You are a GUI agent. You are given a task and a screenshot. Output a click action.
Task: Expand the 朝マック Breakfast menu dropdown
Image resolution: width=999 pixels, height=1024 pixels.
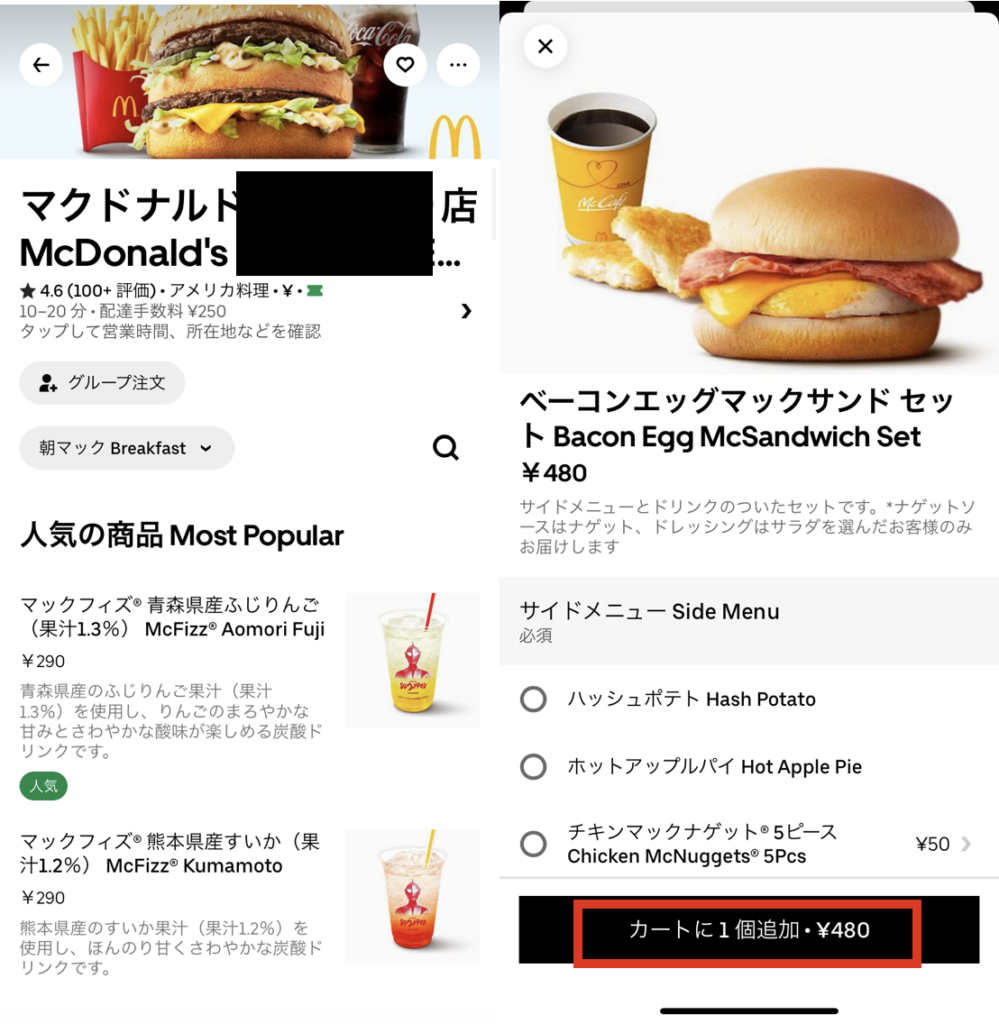127,448
